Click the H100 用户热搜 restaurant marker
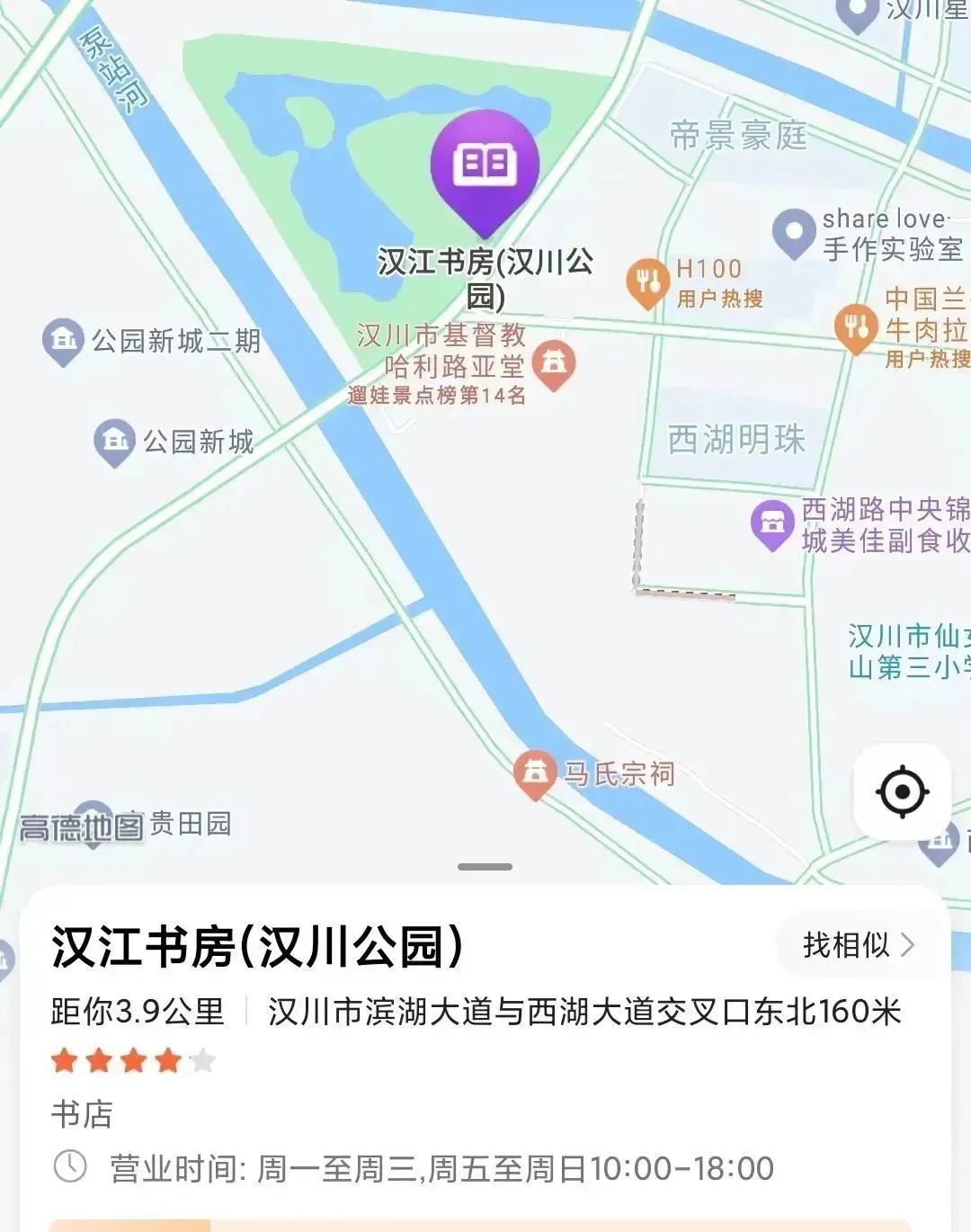This screenshot has width=971, height=1232. (x=646, y=276)
